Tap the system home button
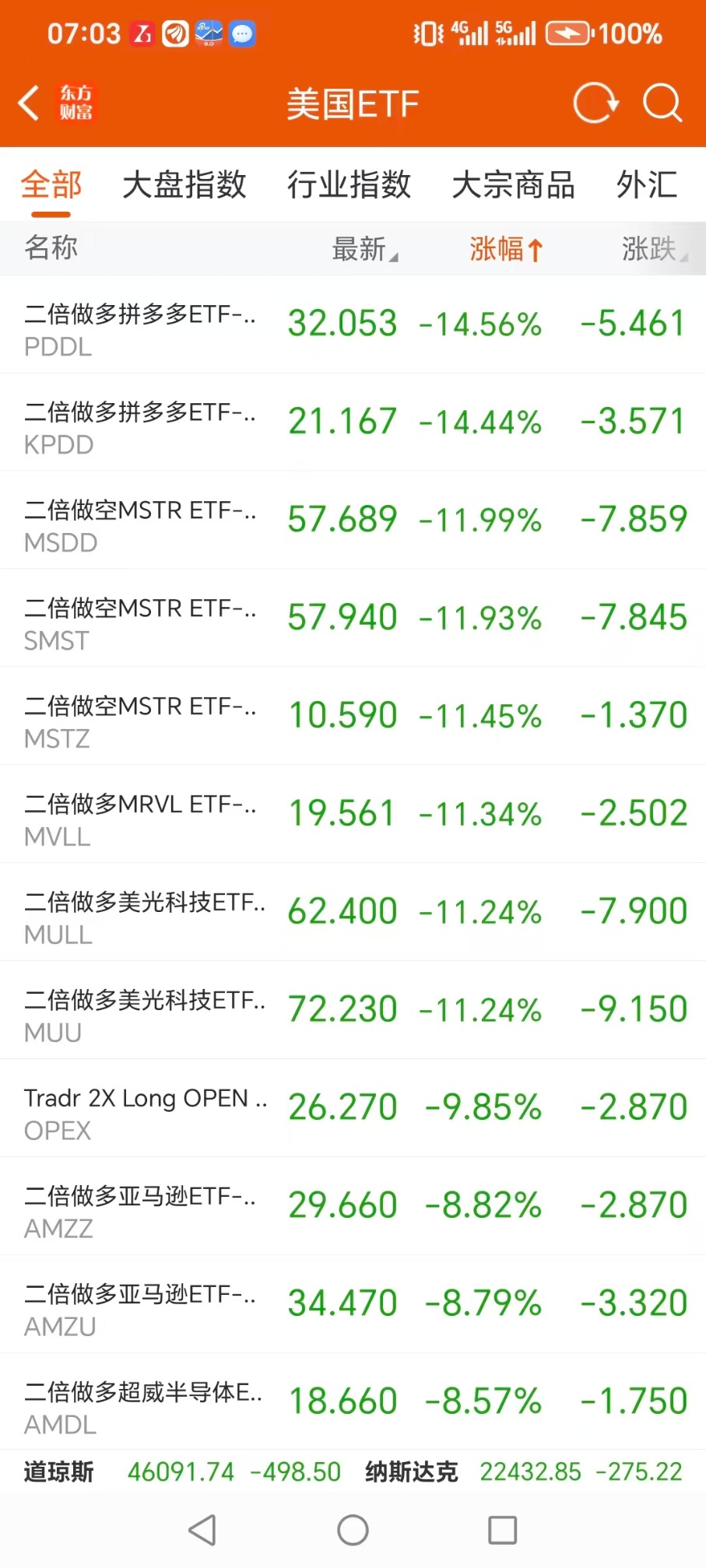The width and height of the screenshot is (706, 1568). click(353, 1530)
